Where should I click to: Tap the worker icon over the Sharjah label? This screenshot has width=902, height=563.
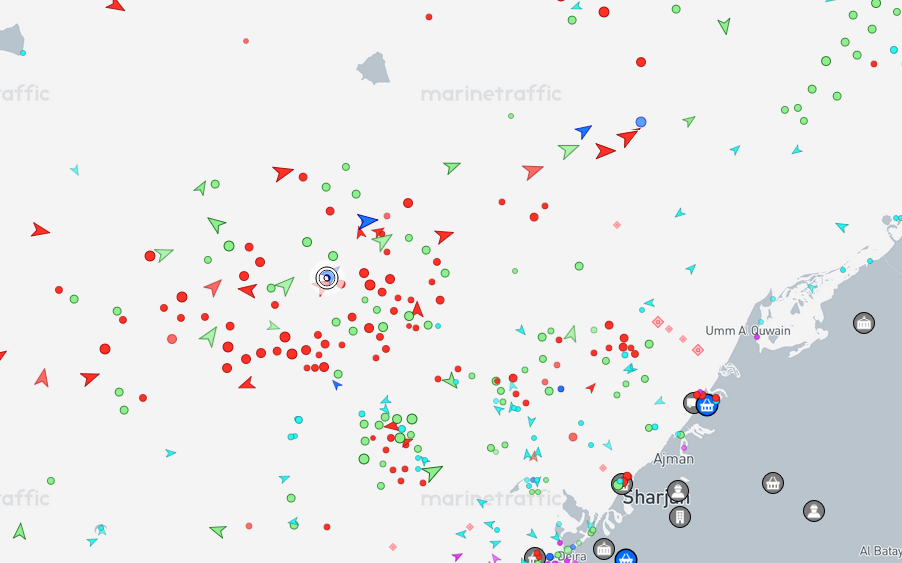coord(678,491)
